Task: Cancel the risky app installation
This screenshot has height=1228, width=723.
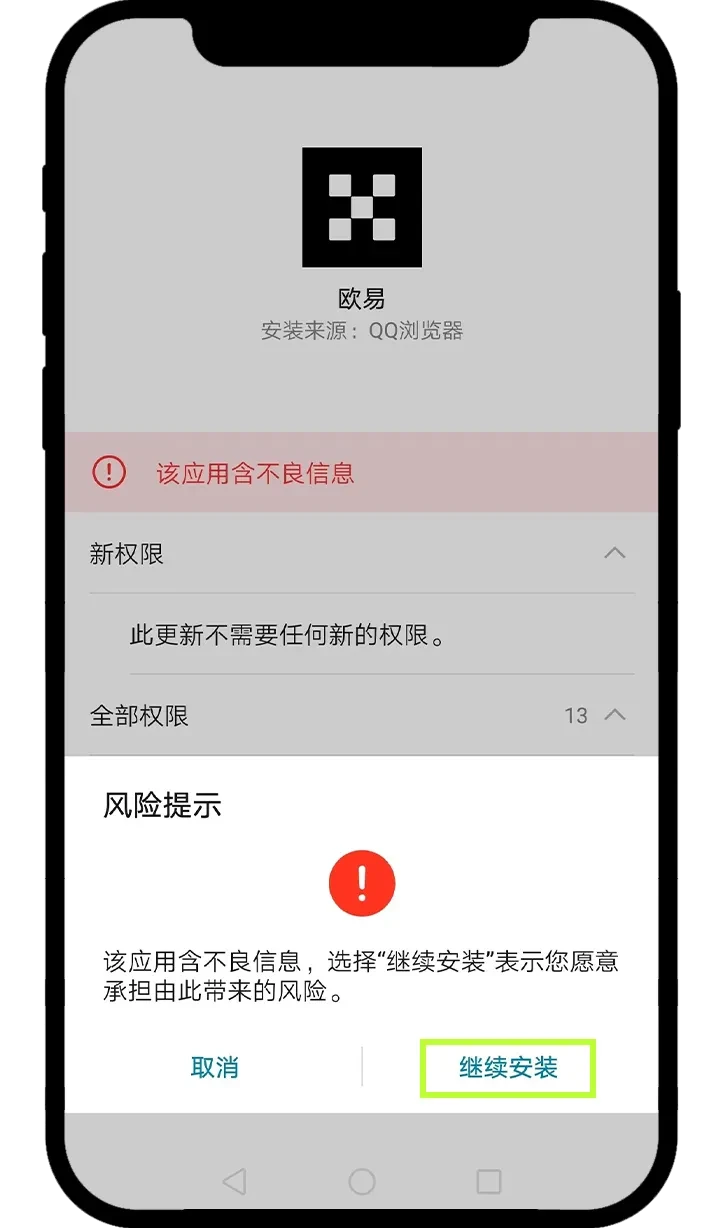Action: click(214, 1067)
